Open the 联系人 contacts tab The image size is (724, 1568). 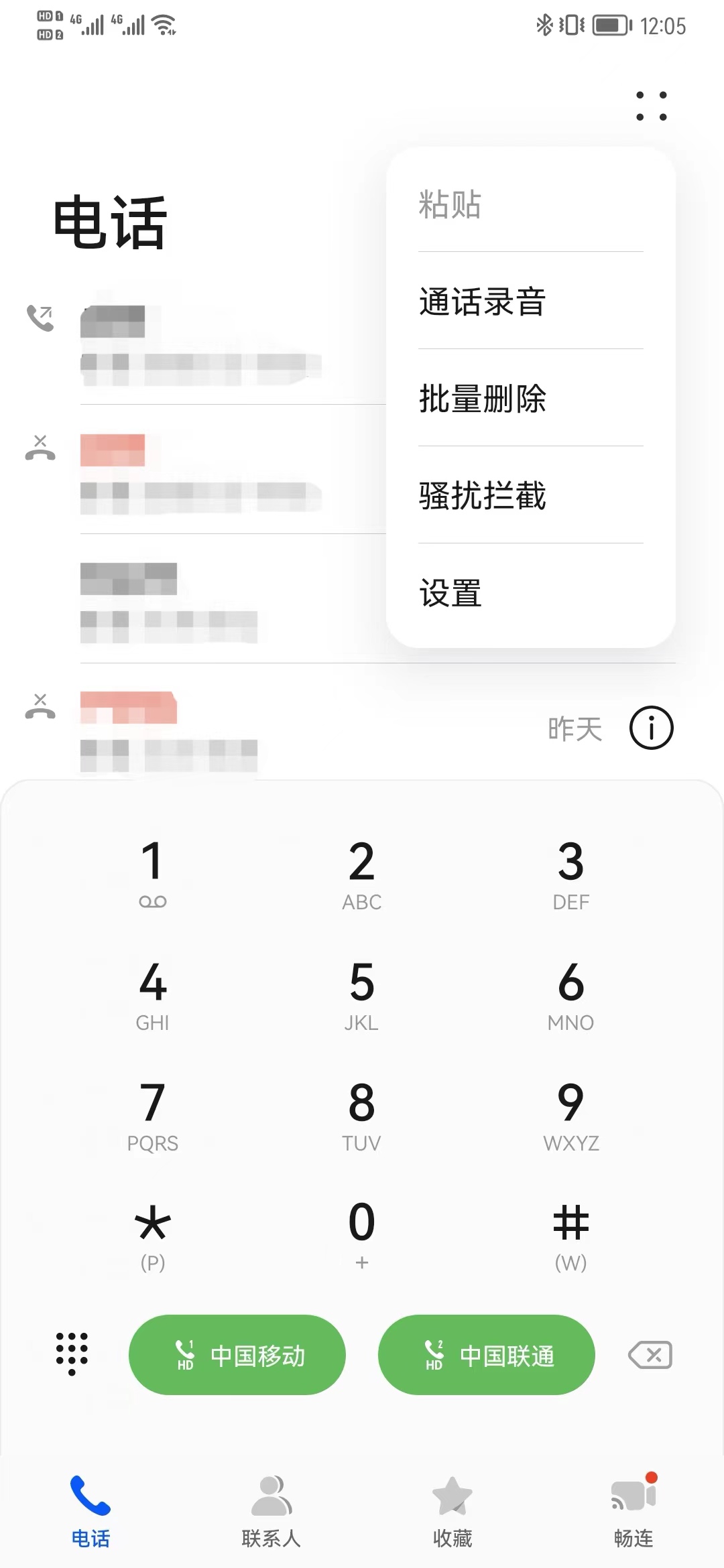tap(271, 1504)
